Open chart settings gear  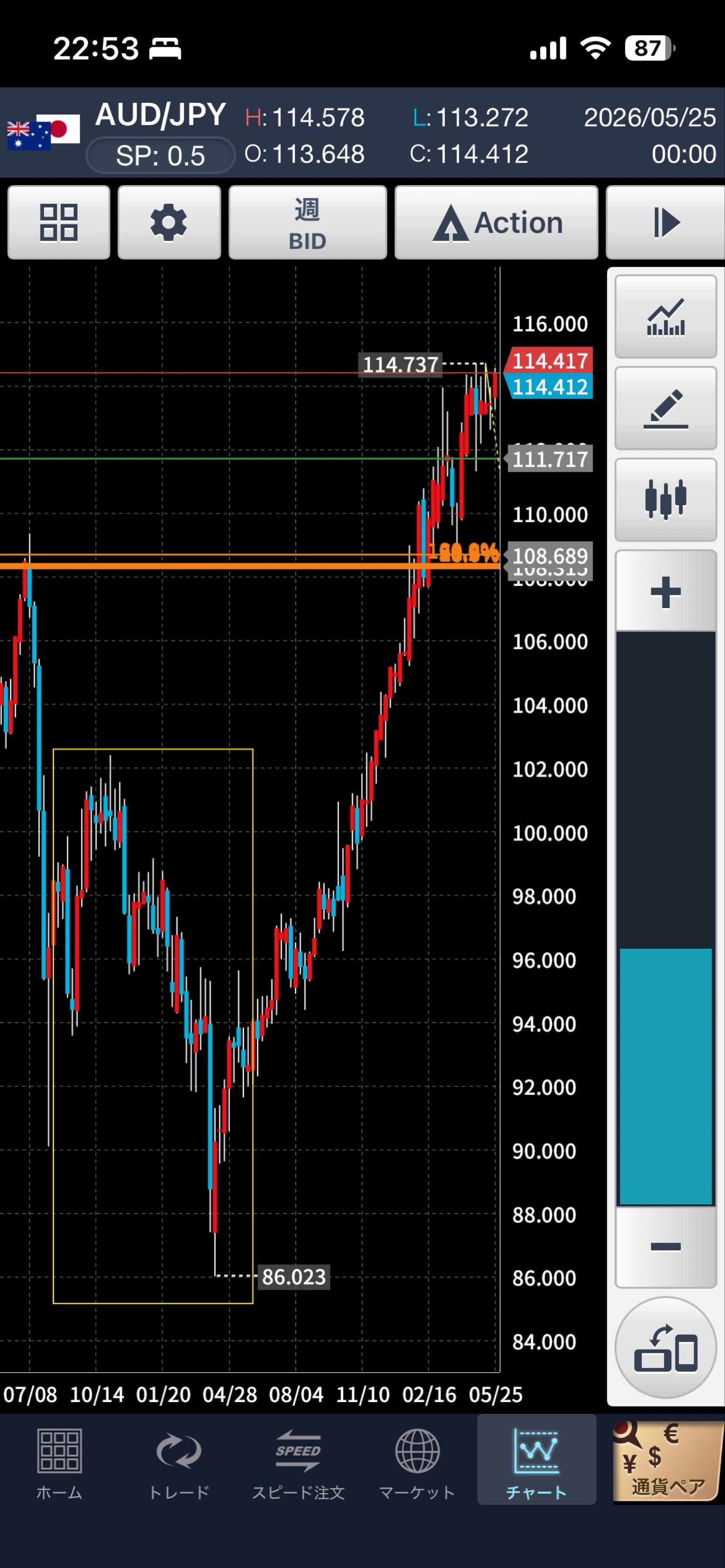coord(169,222)
